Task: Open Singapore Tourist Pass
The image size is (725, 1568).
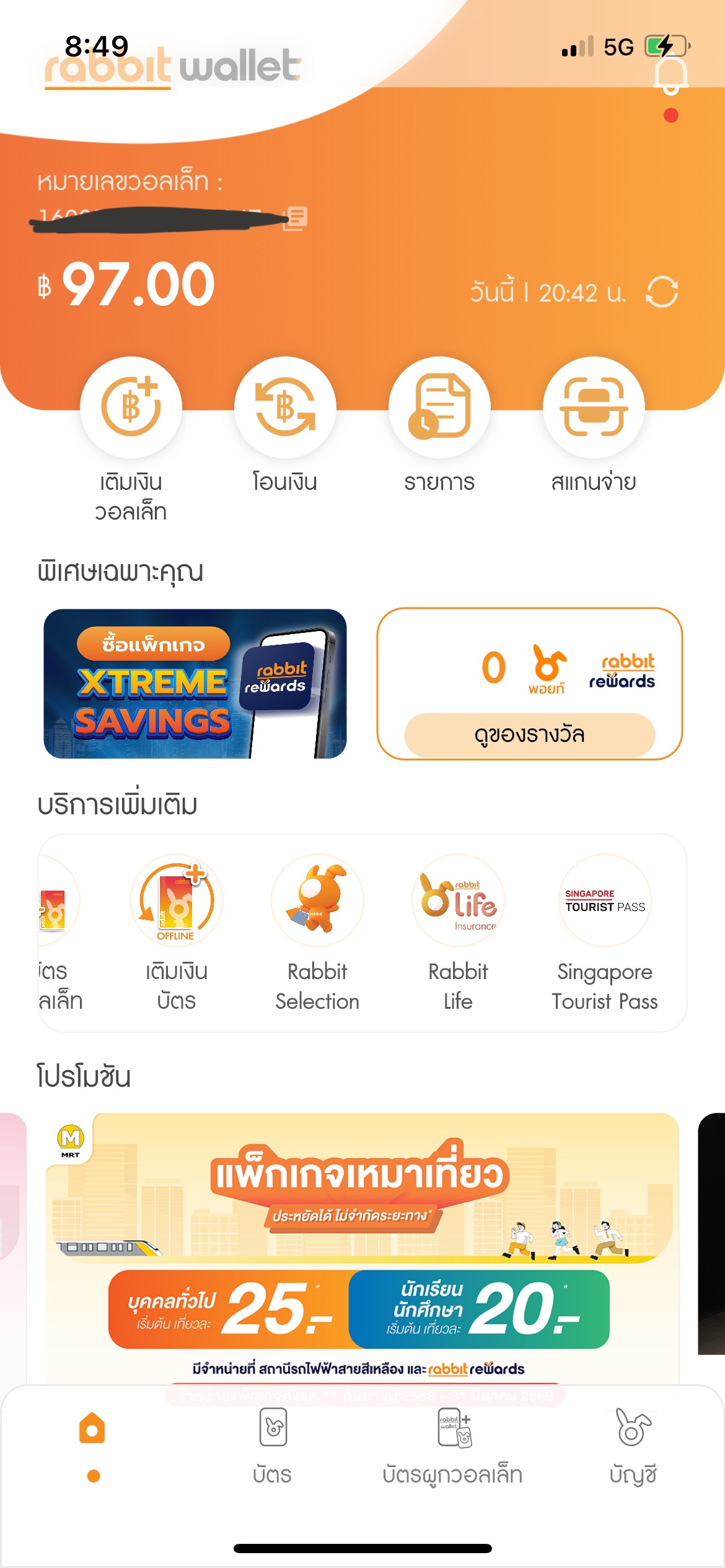Action: coord(605,901)
